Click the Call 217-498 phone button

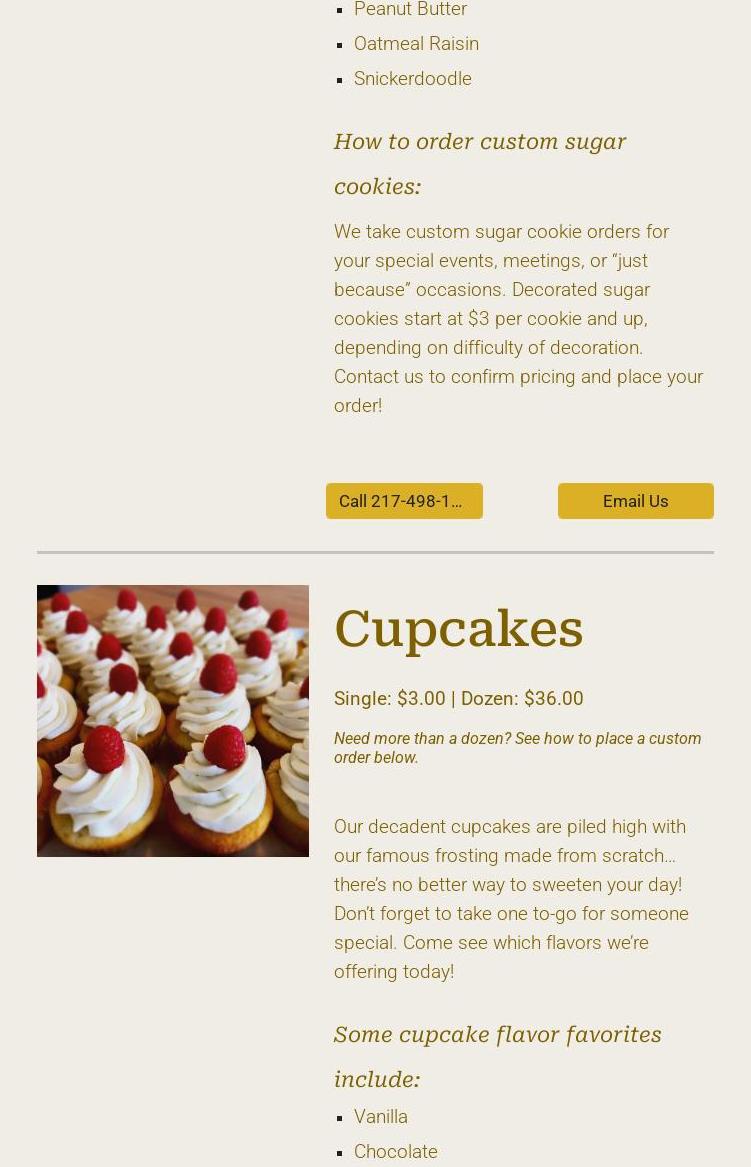(404, 500)
